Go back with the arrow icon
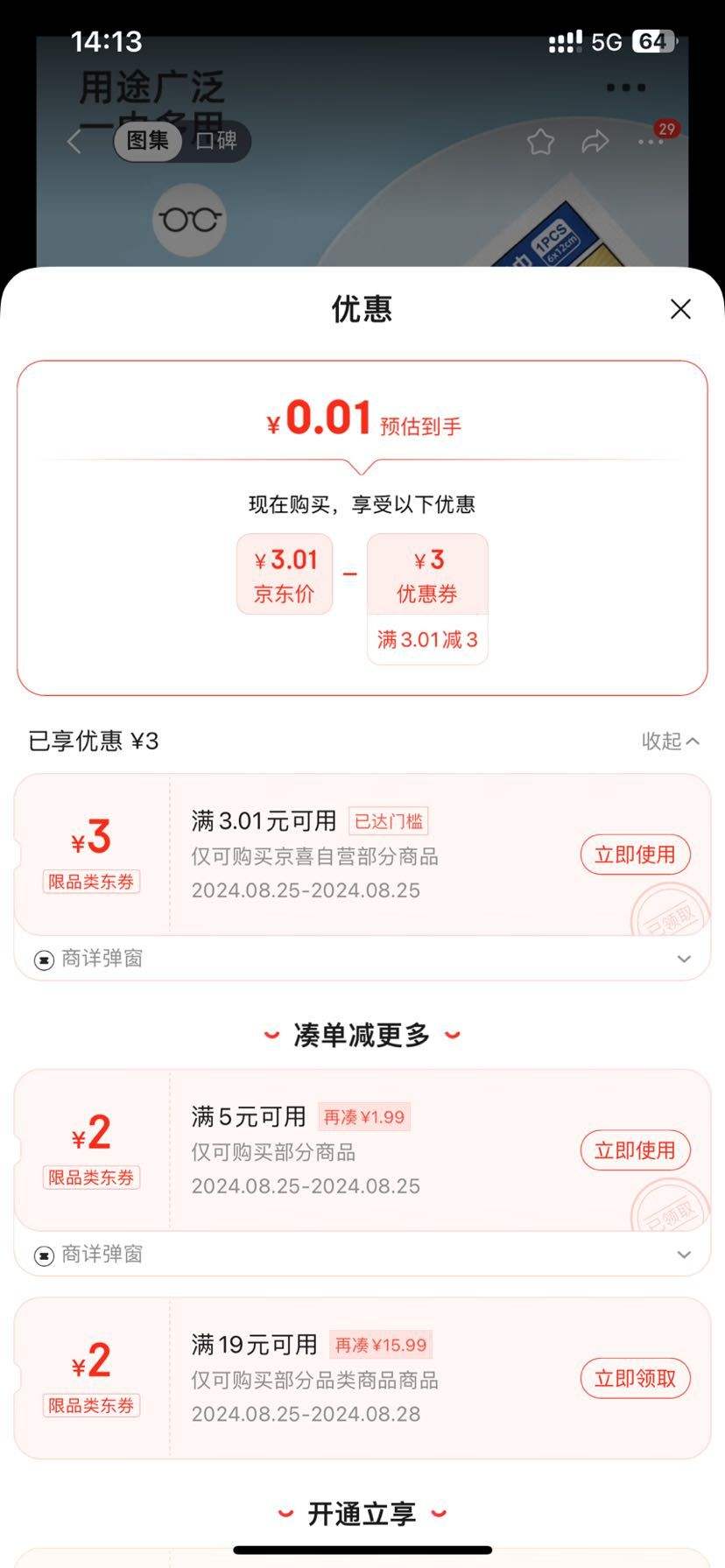The image size is (725, 1568). click(75, 142)
